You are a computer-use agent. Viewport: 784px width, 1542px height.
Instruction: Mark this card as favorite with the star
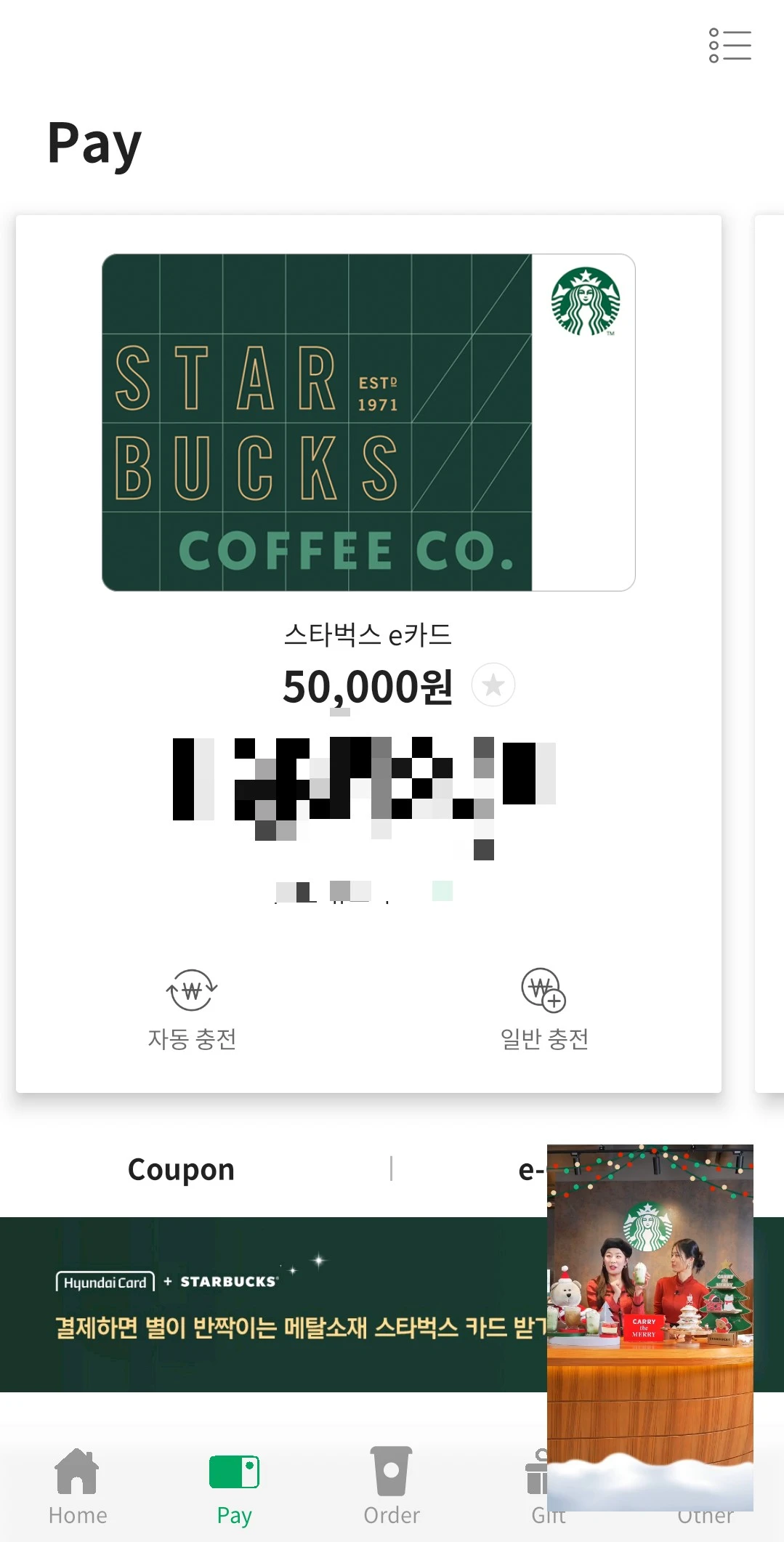click(x=493, y=685)
